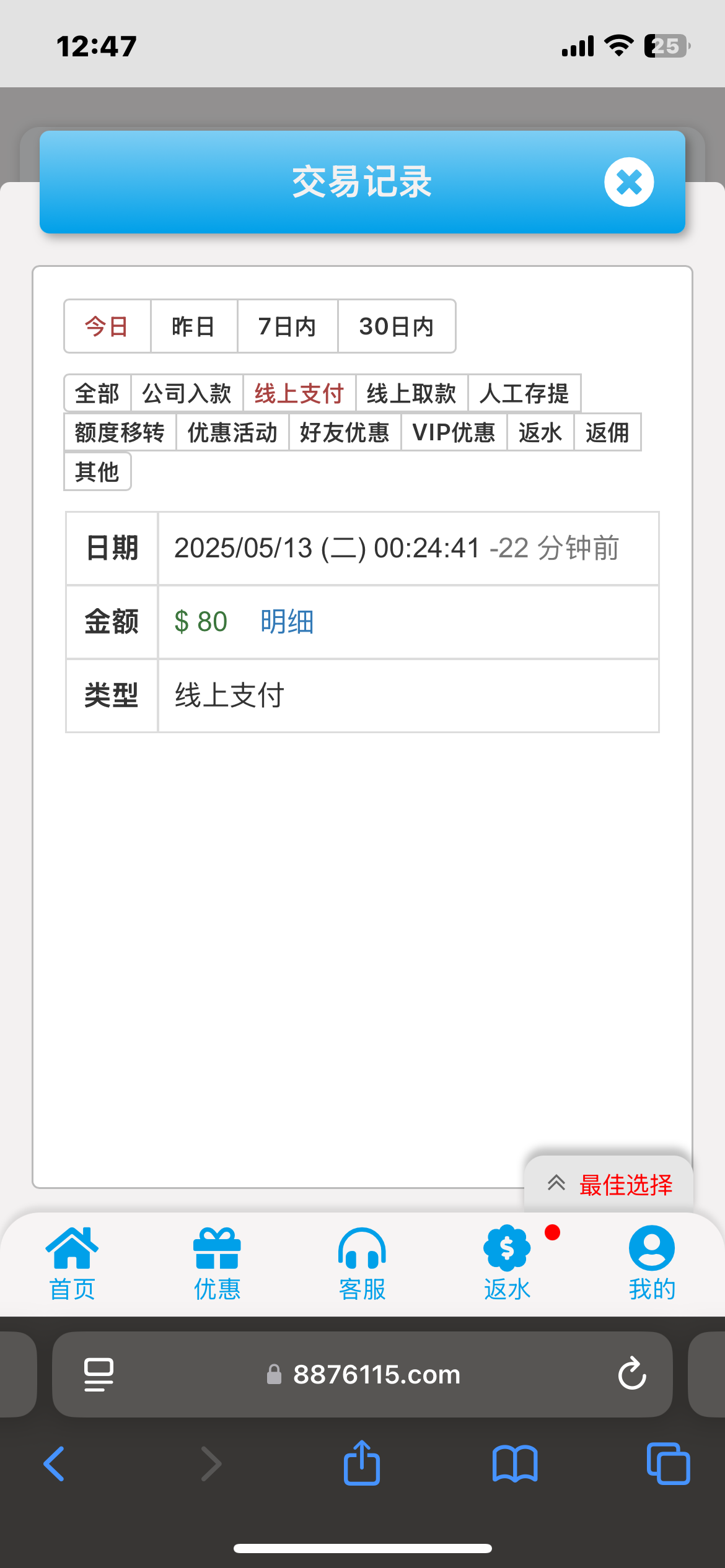
Task: Close the 交易记录 dialog
Action: (629, 182)
